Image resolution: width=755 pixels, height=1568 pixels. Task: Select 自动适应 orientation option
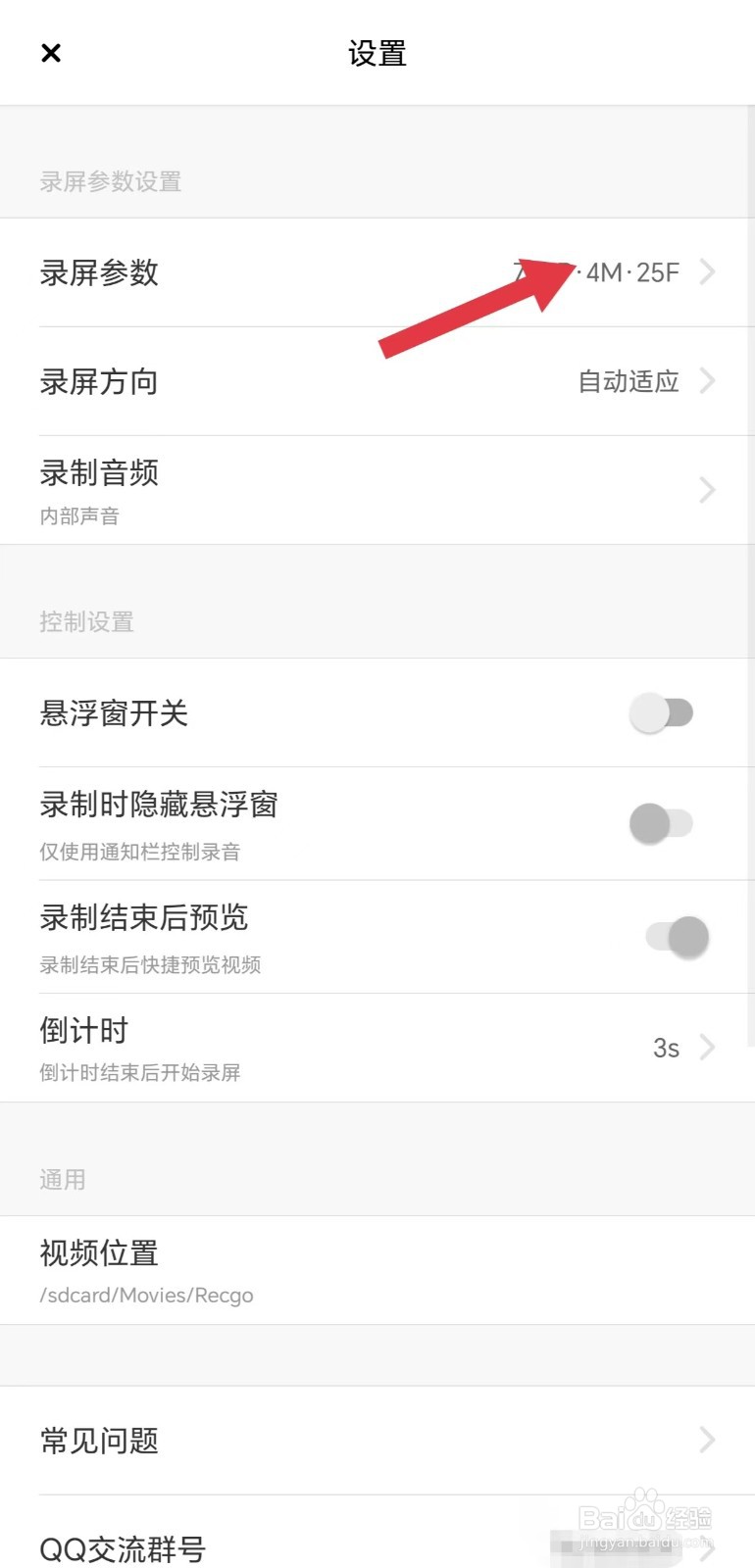click(629, 382)
